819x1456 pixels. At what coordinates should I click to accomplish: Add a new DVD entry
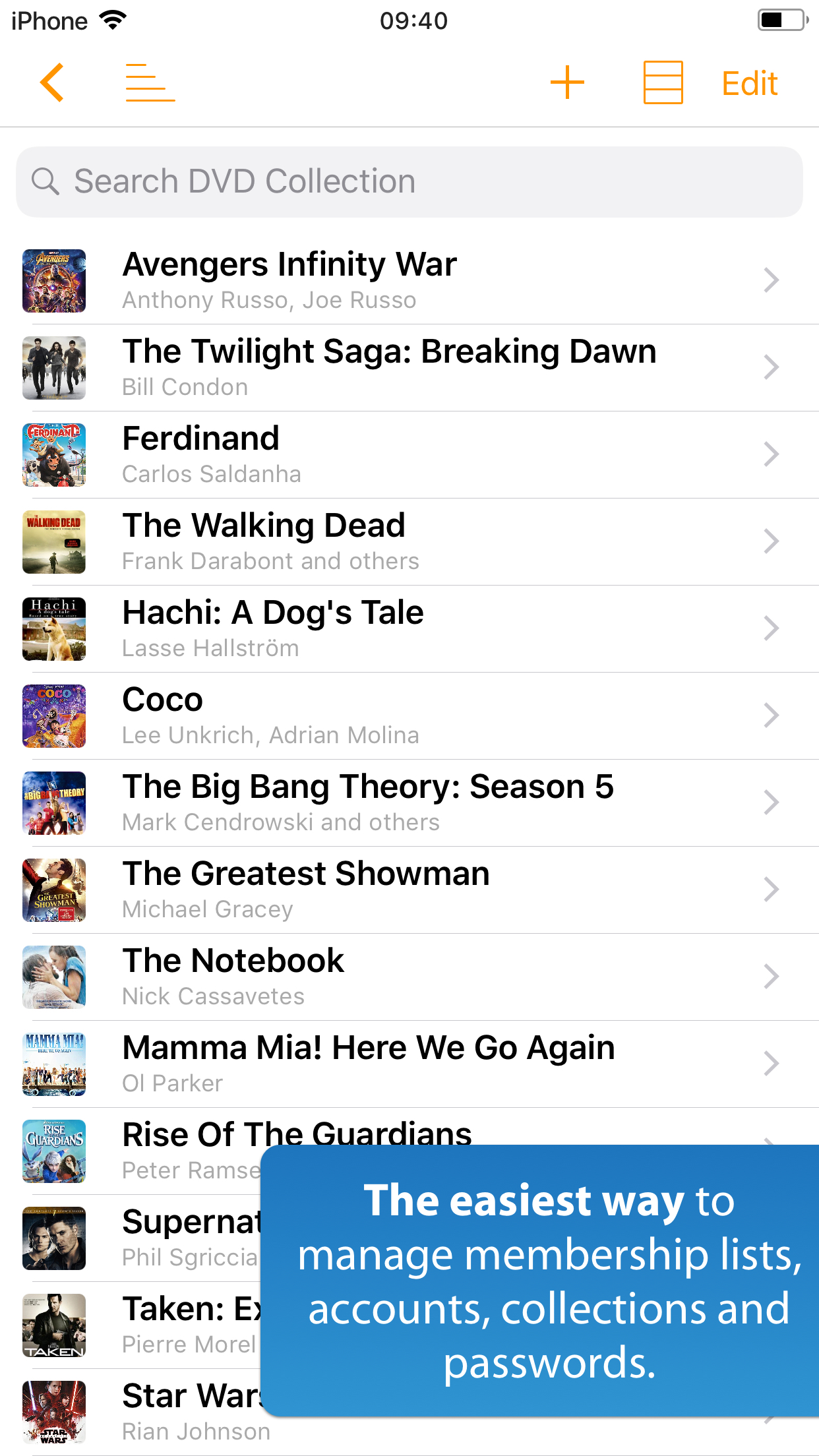567,83
